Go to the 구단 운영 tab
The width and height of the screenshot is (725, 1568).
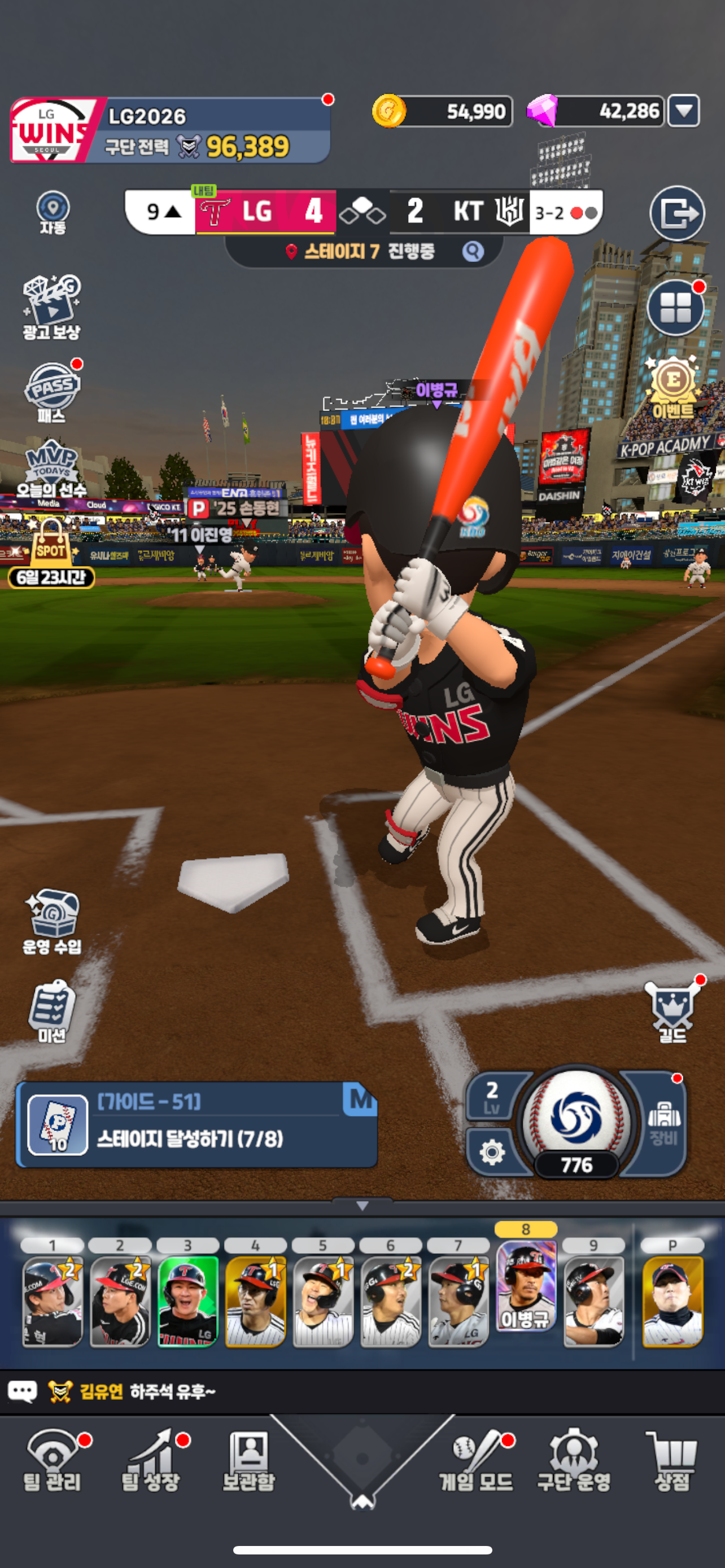point(574,1461)
